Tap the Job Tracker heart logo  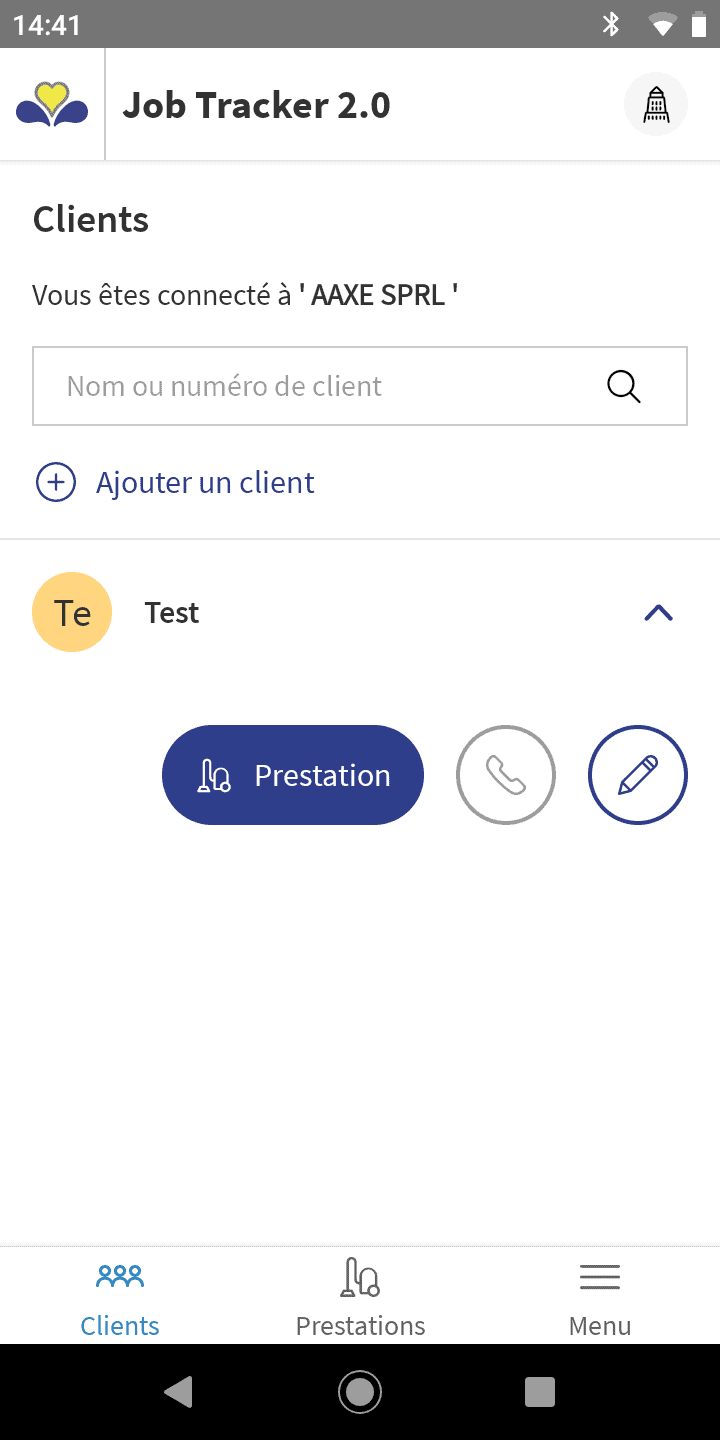click(52, 104)
